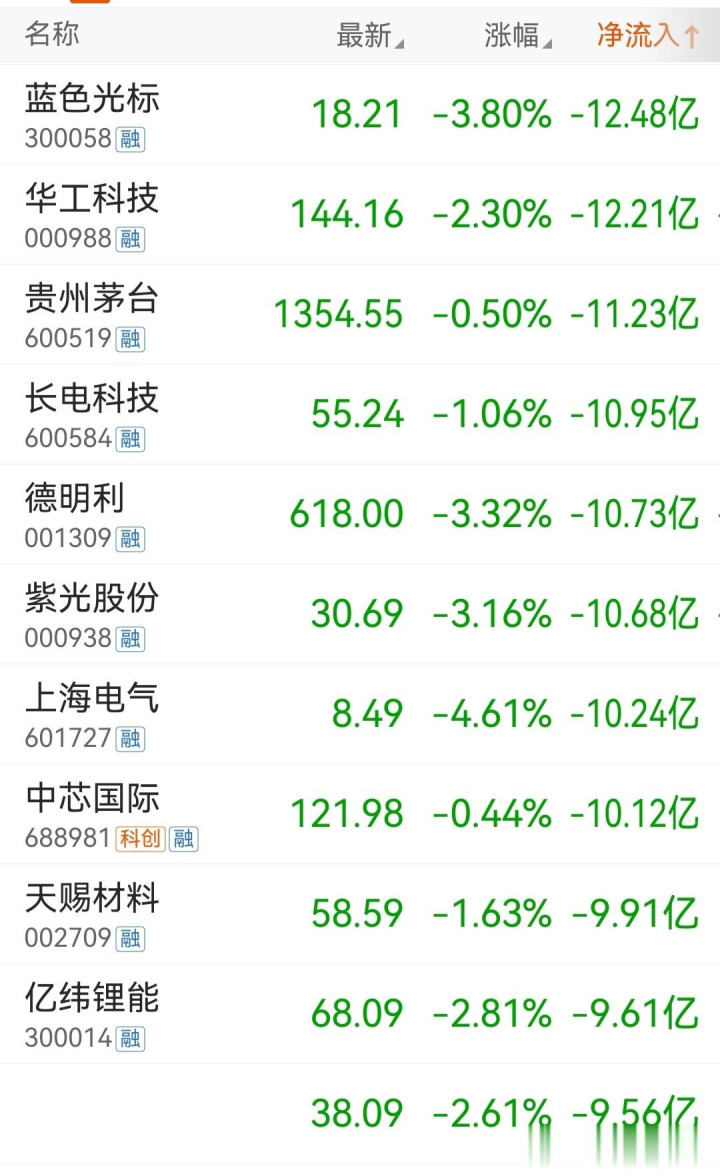The image size is (720, 1176).
Task: Toggle the 净流入 sort order
Action: click(648, 35)
